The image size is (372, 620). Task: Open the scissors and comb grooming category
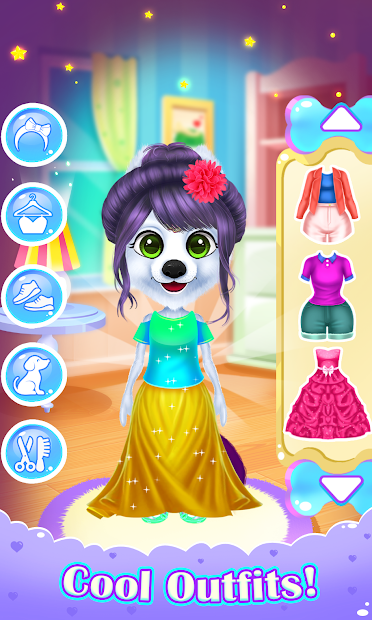click(x=34, y=452)
